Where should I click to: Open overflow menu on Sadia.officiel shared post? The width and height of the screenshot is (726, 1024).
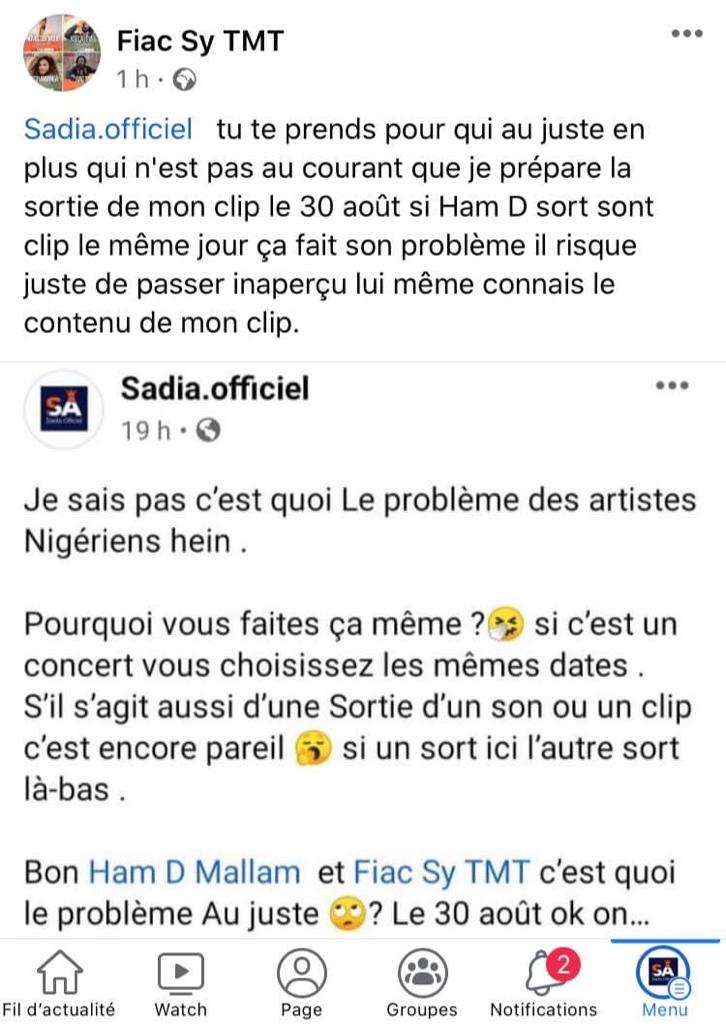[671, 386]
